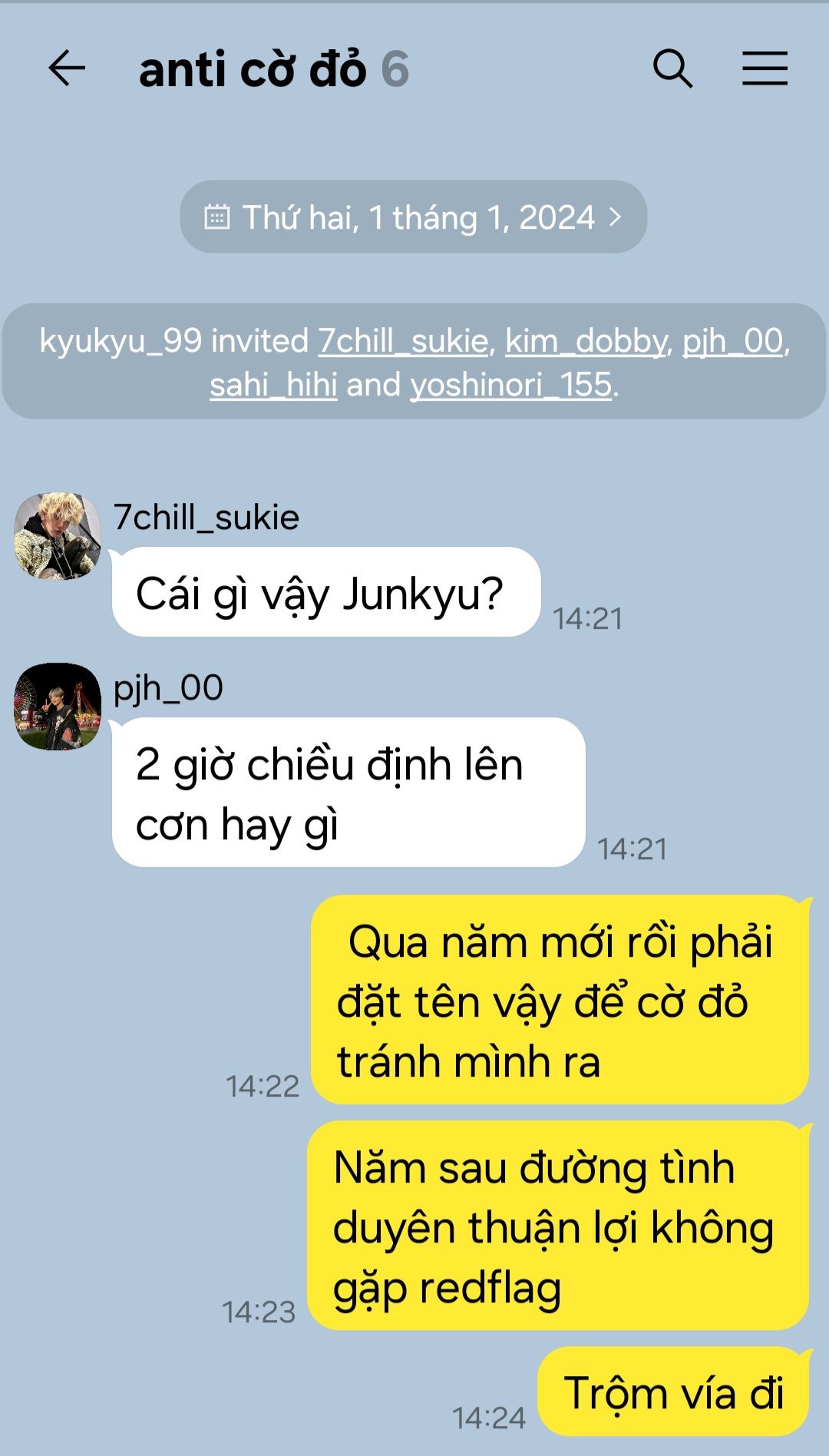Open the chat menu drawer
Screen dimensions: 829x1456
pyautogui.click(x=765, y=69)
